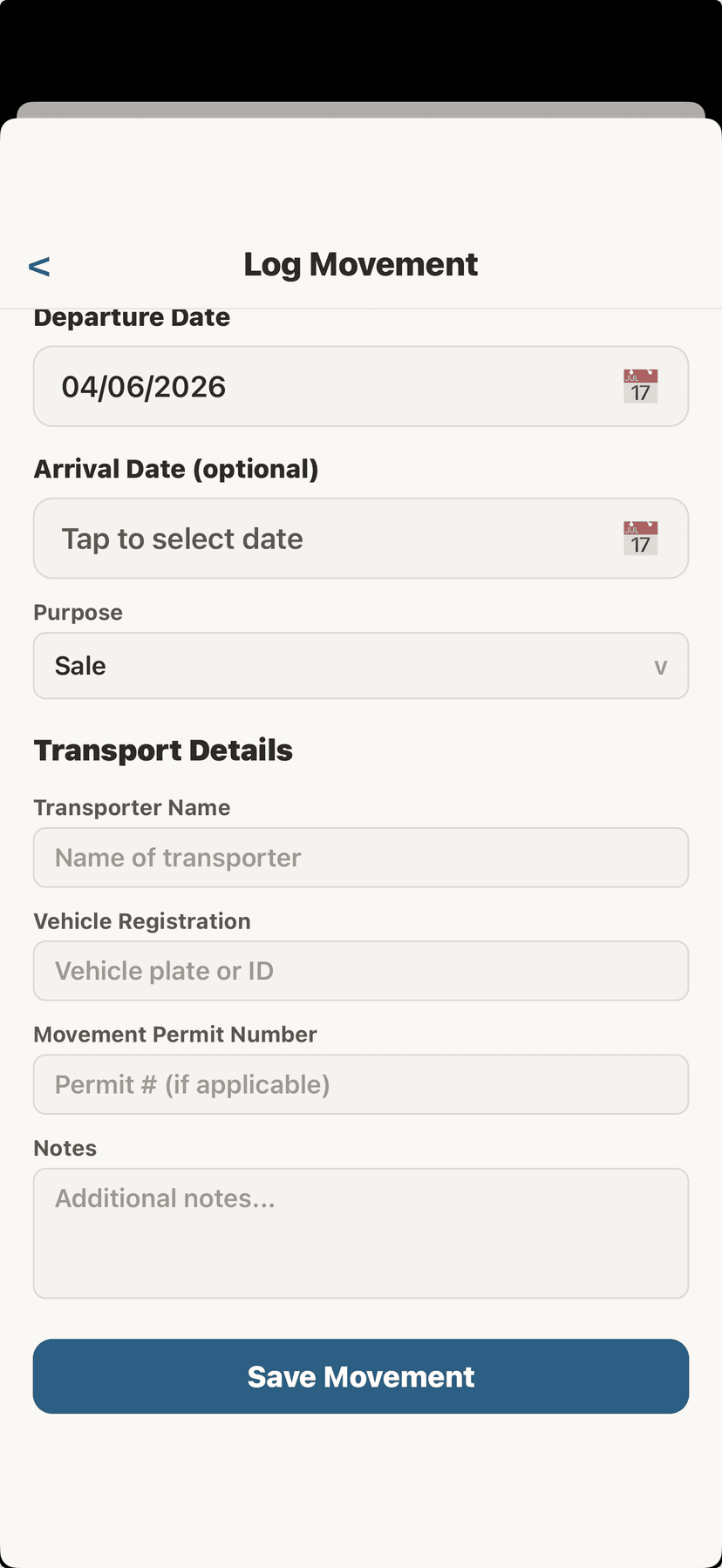Select the Movement Permit Number label
The height and width of the screenshot is (1568, 722).
click(175, 1035)
